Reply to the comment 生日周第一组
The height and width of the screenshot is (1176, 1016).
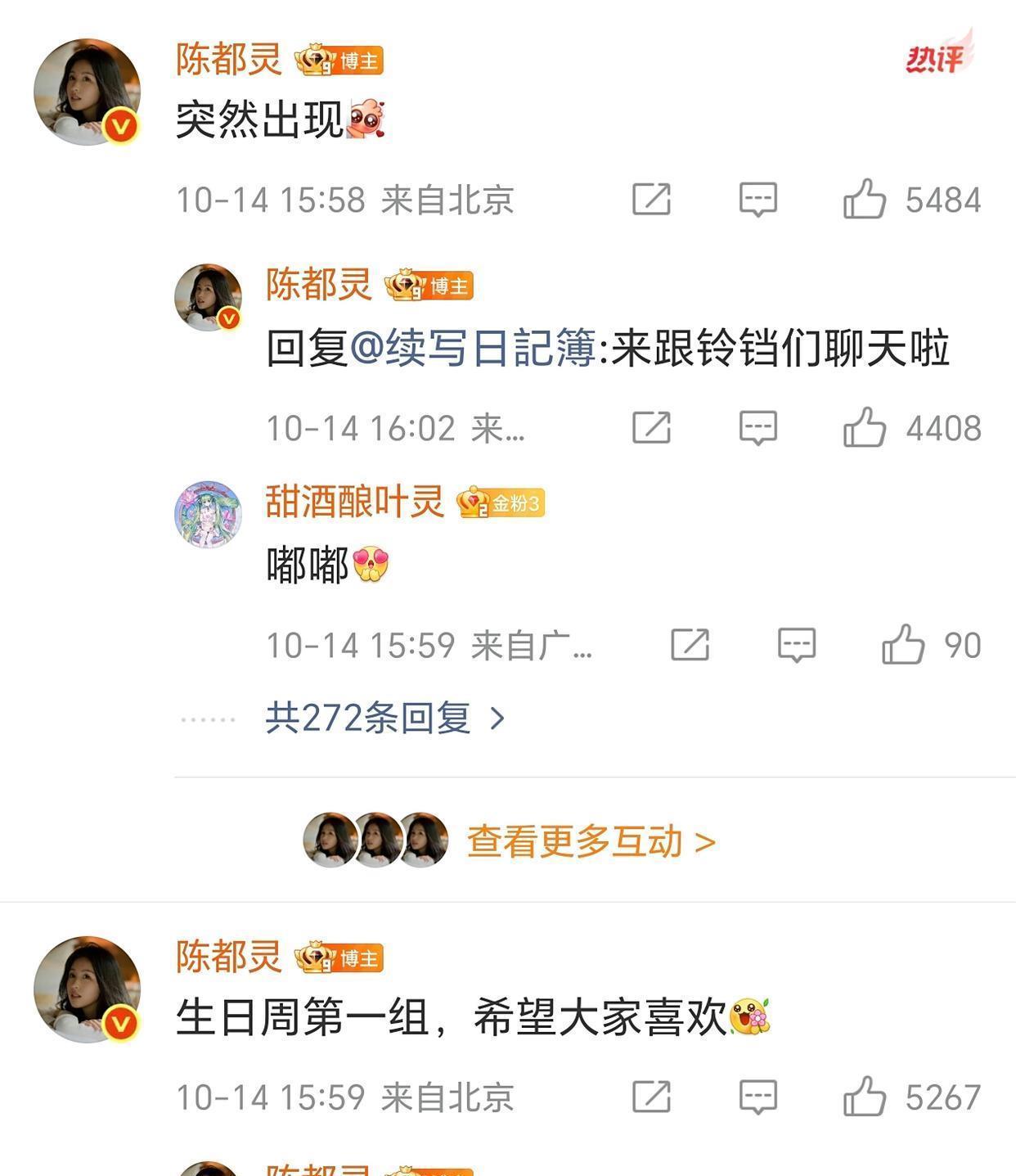(x=758, y=1097)
